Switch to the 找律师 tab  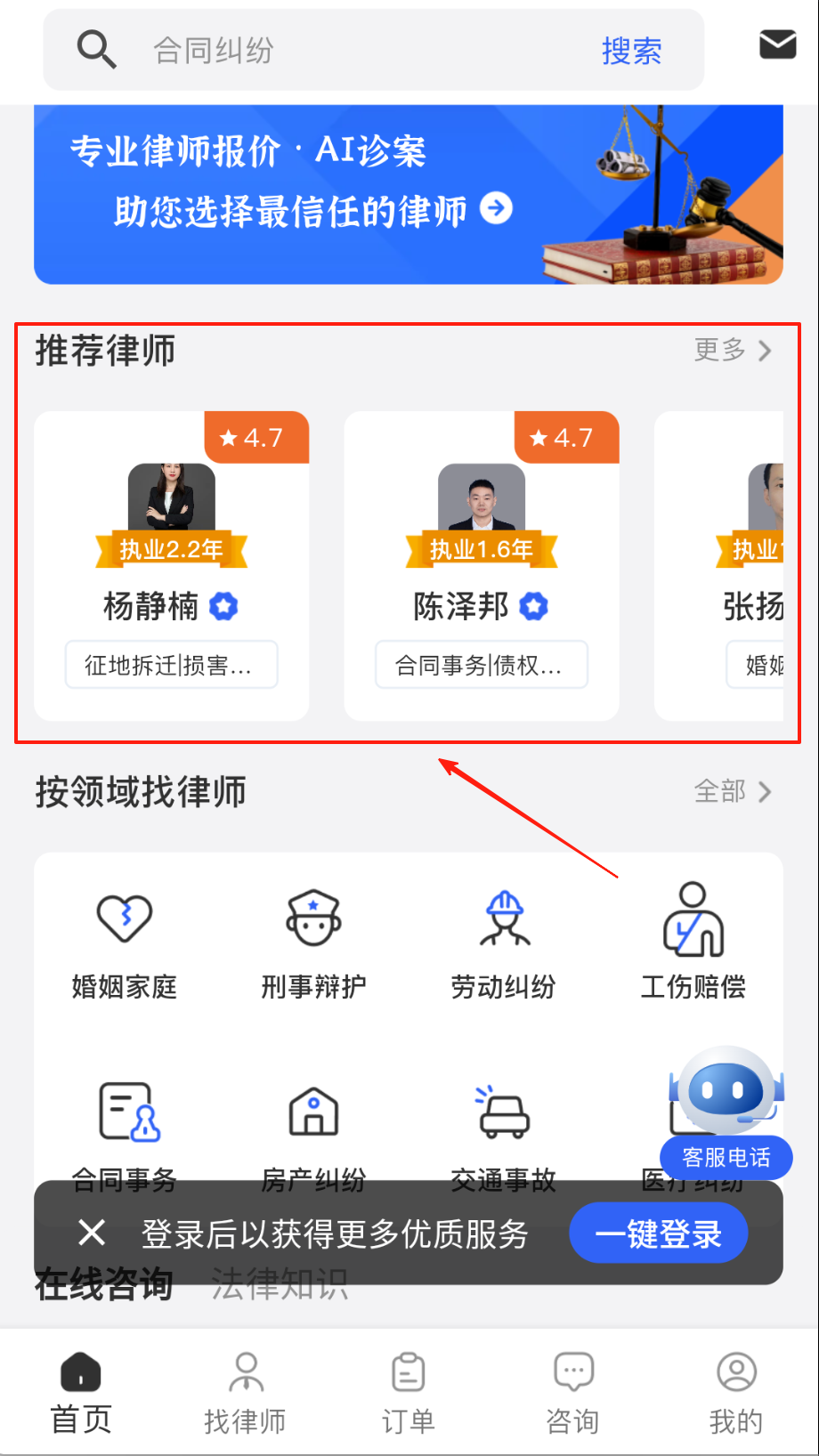click(x=245, y=1394)
